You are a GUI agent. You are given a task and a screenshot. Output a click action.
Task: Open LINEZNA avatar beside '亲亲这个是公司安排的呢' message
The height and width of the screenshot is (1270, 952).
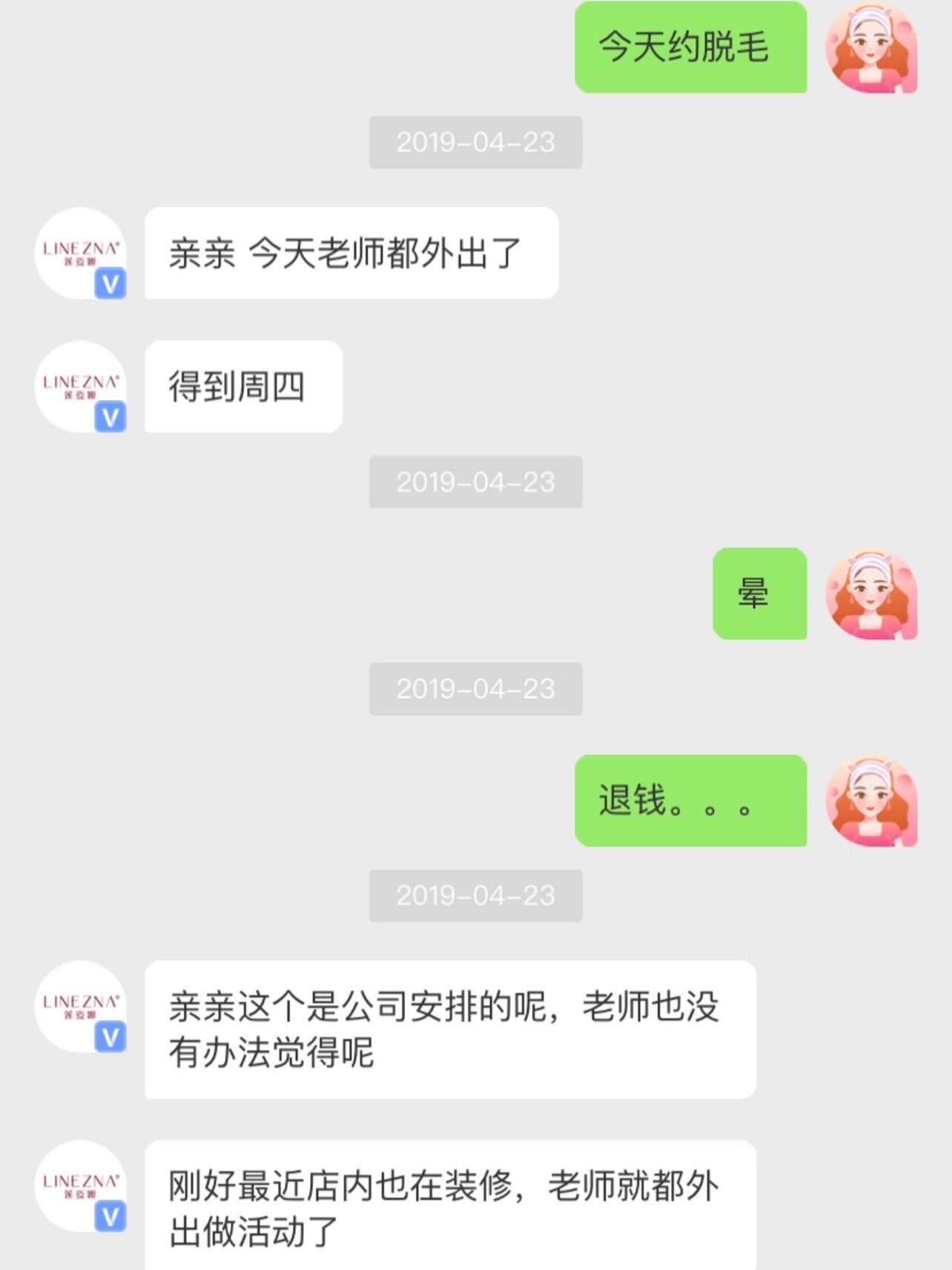pyautogui.click(x=80, y=1006)
